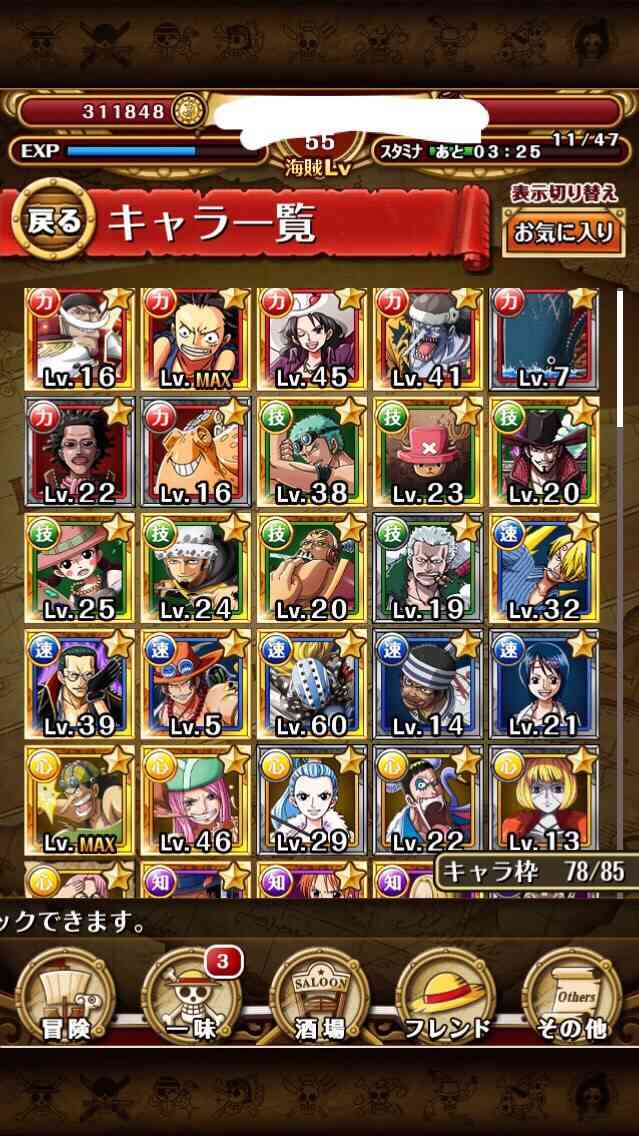Screen dimensions: 639x1136
Task: Open the Lv.5 orange-hat character card
Action: [x=196, y=684]
